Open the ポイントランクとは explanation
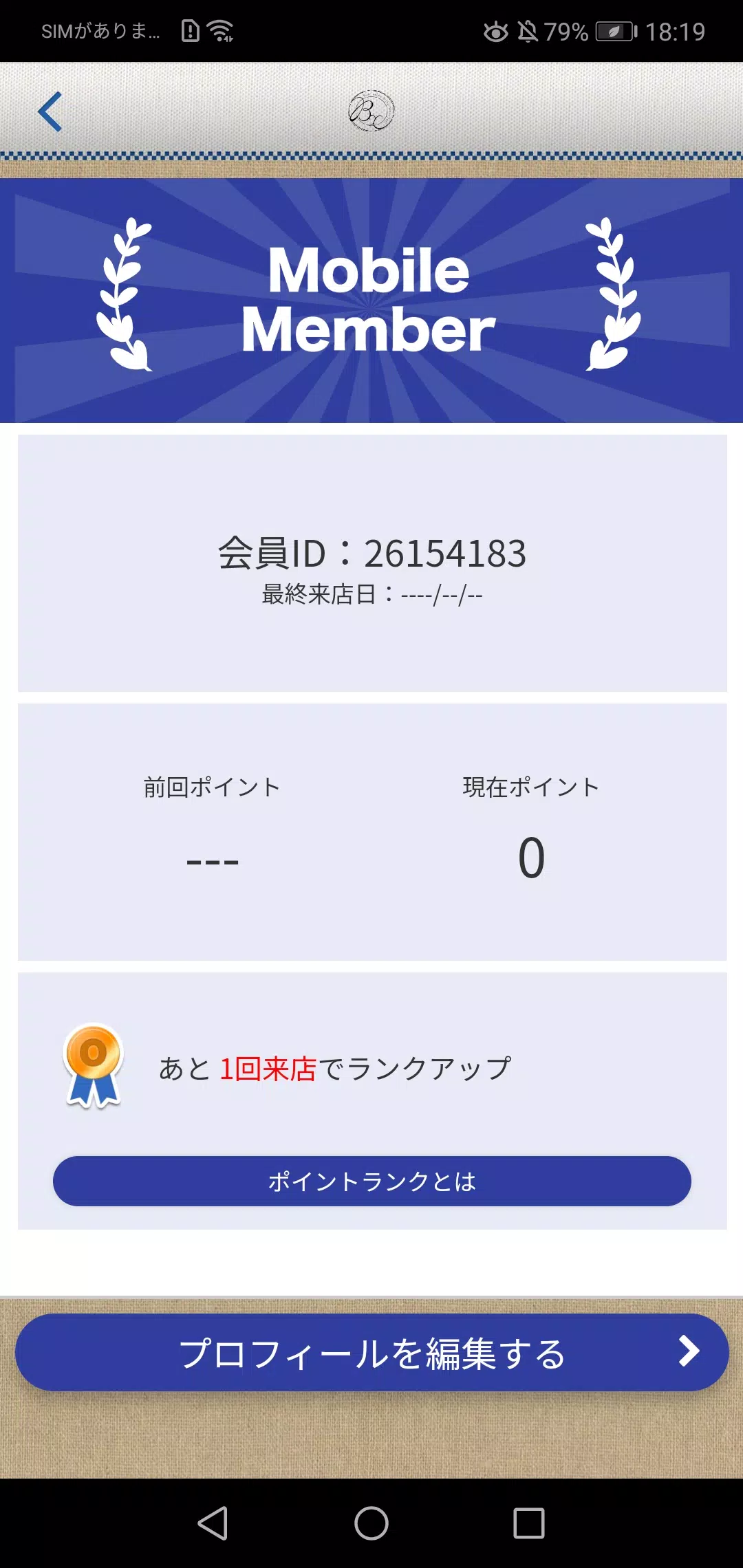 [x=371, y=1181]
